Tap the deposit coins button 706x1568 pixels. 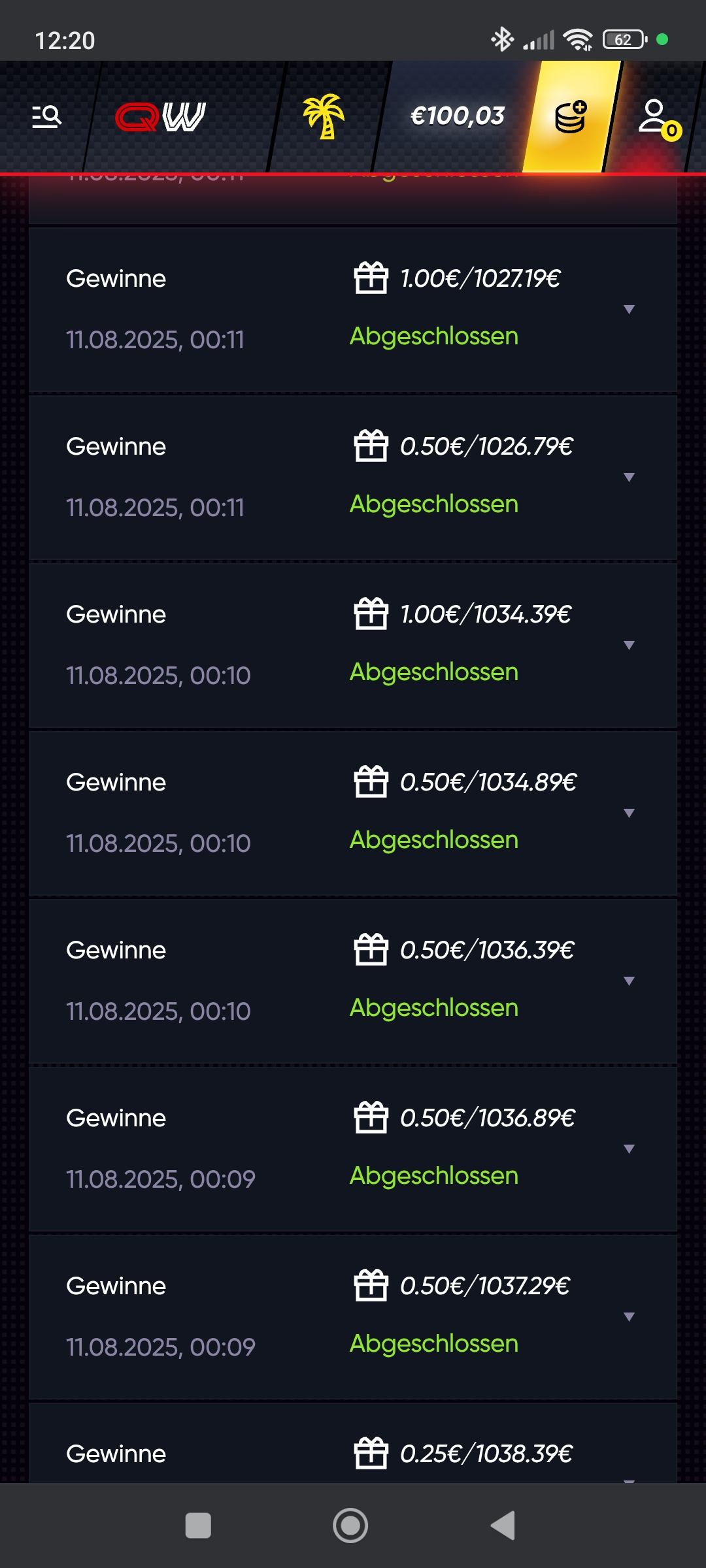click(571, 117)
